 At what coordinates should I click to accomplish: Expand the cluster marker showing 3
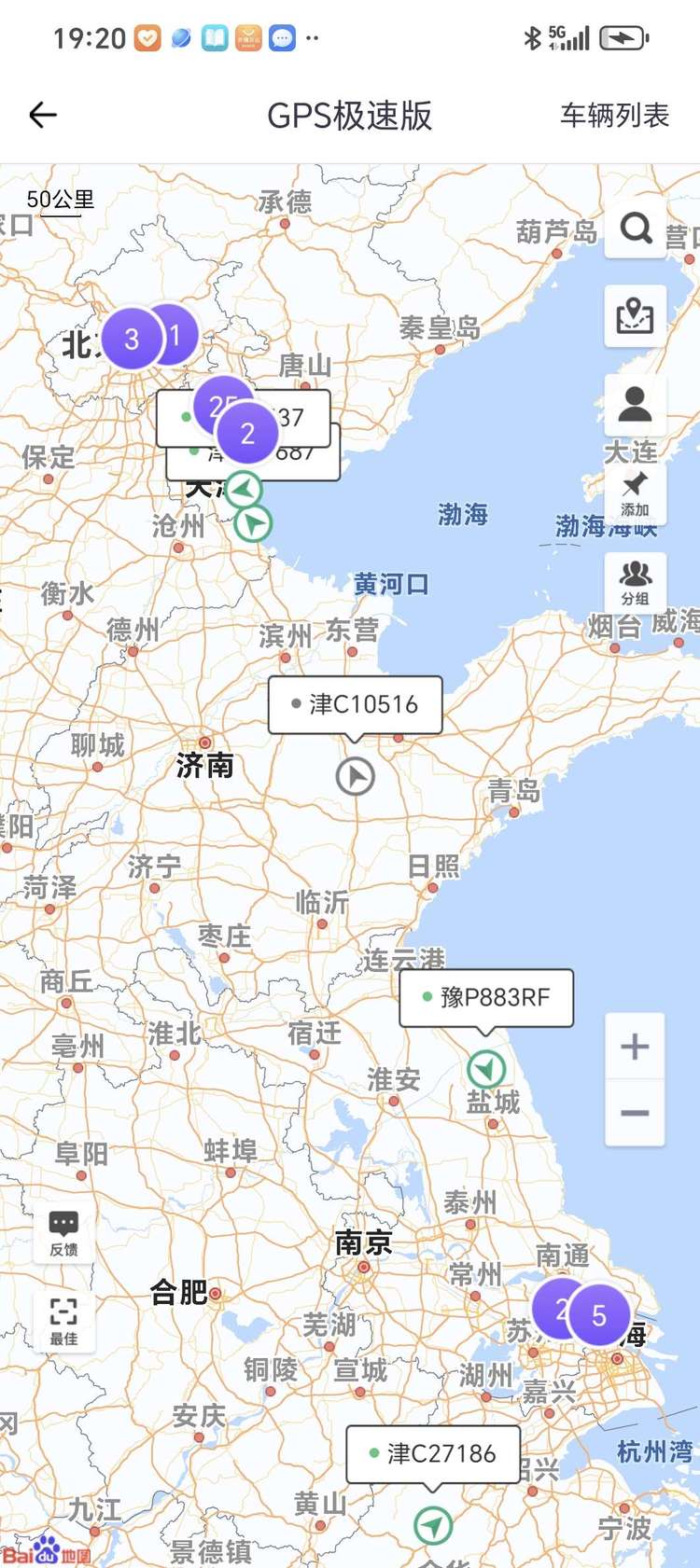(132, 339)
